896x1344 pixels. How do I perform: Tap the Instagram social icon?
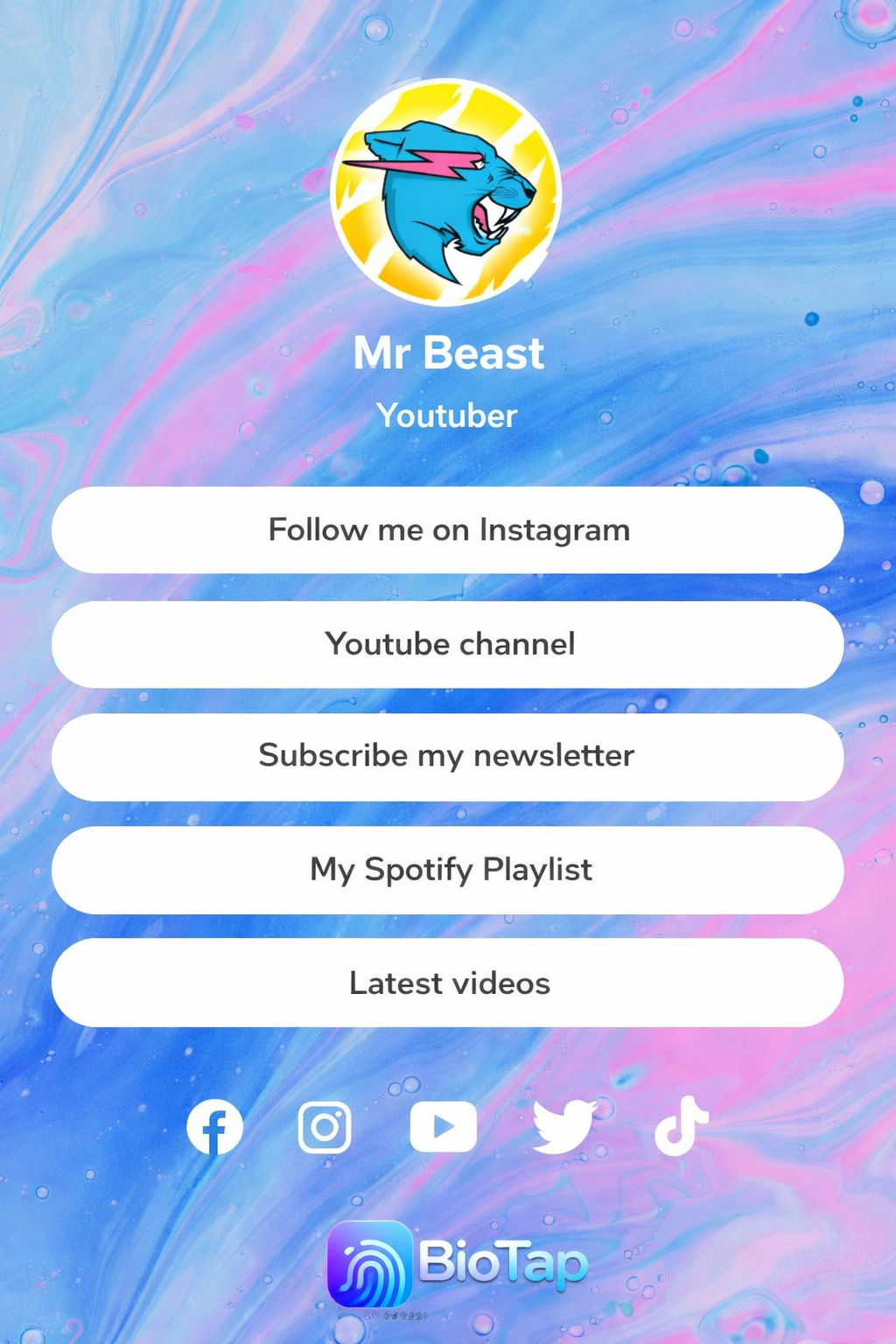(x=325, y=1127)
